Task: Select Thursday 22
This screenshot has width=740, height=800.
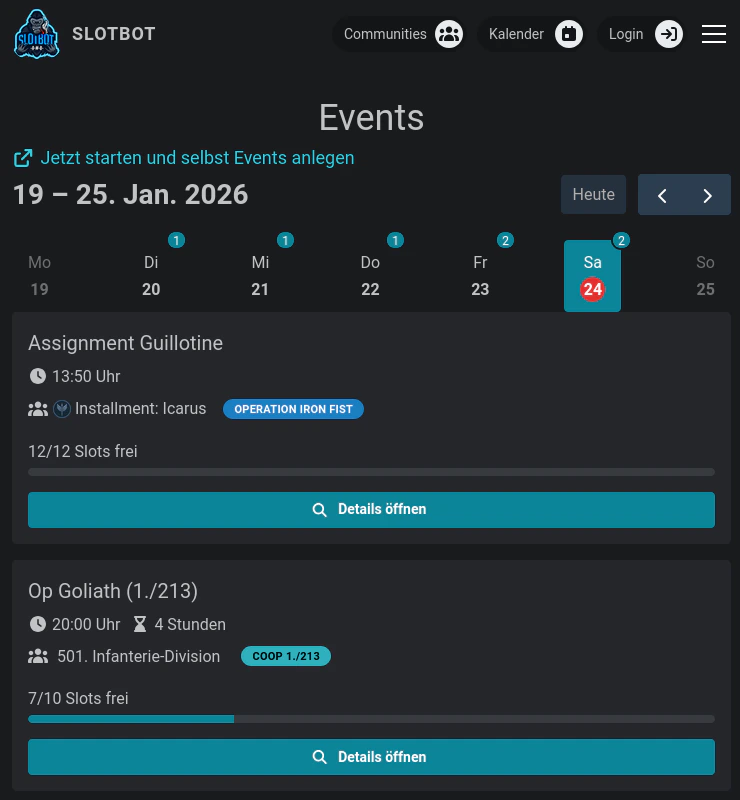Action: point(370,276)
